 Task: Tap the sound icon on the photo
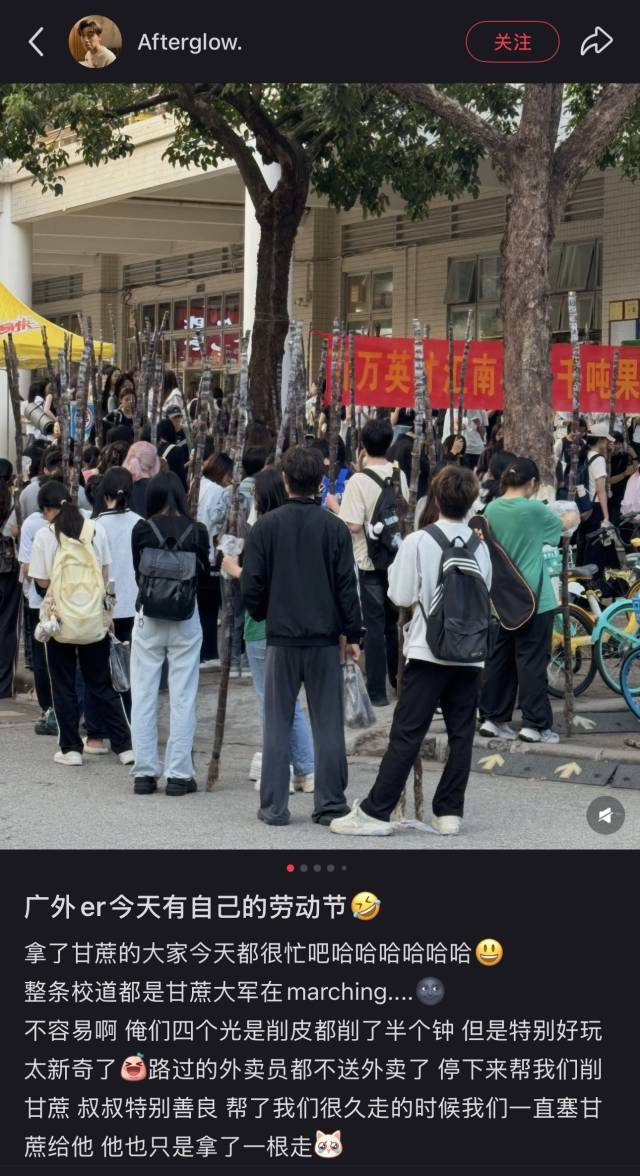605,815
